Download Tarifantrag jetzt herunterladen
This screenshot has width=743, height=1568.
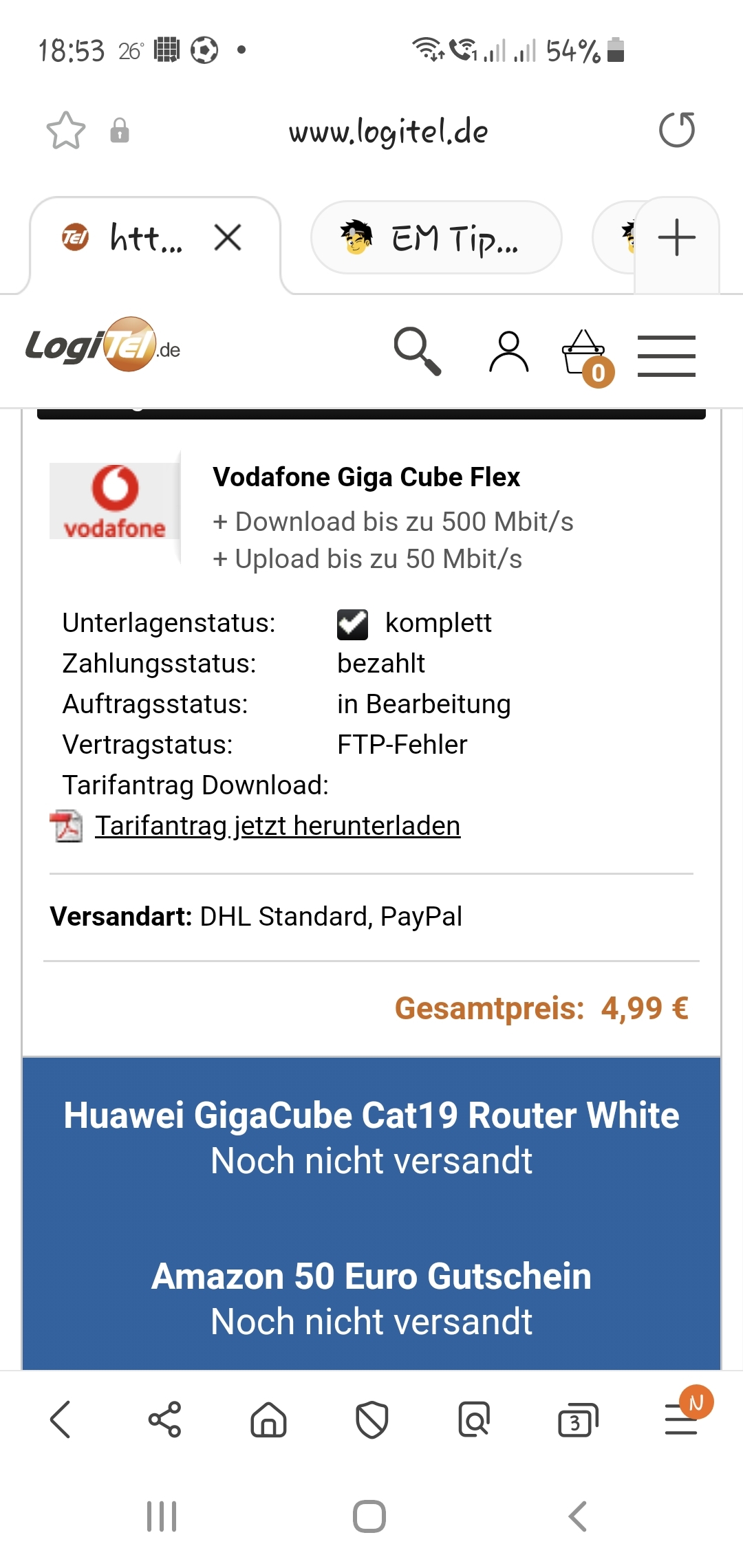point(277,826)
